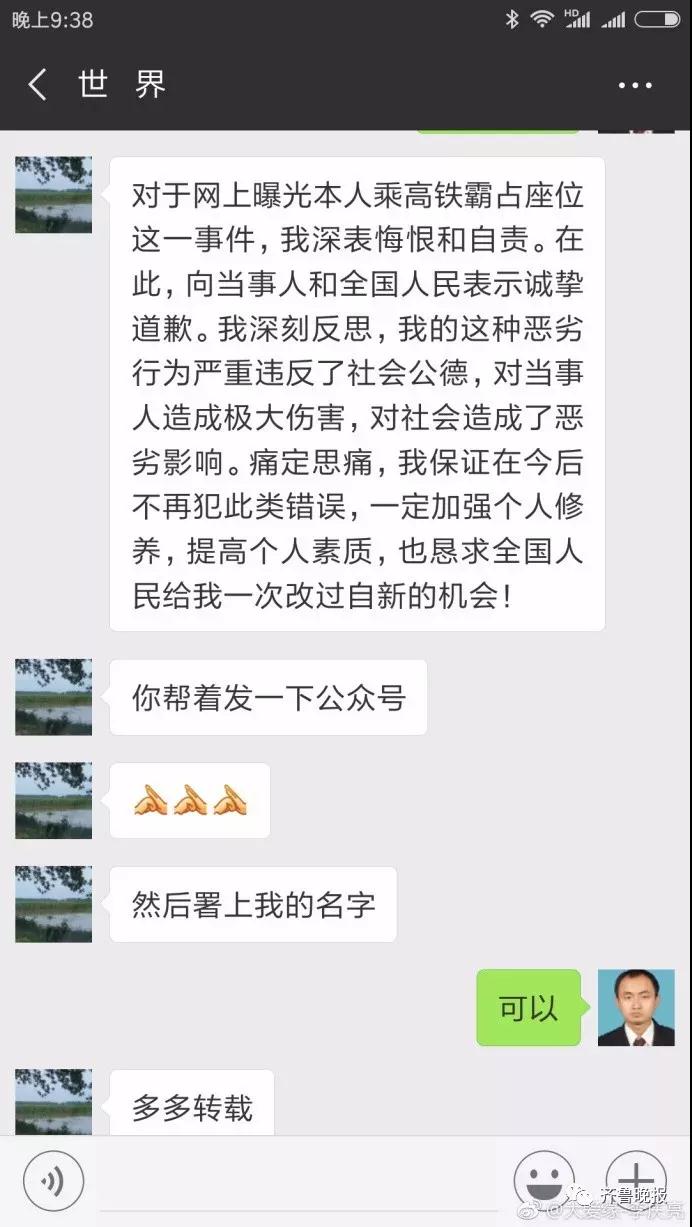Open the emoji sticker panel

pyautogui.click(x=544, y=1180)
